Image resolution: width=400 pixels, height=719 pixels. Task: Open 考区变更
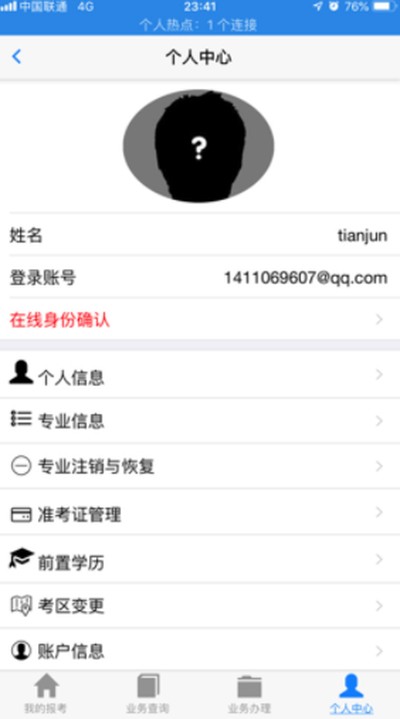[200, 606]
